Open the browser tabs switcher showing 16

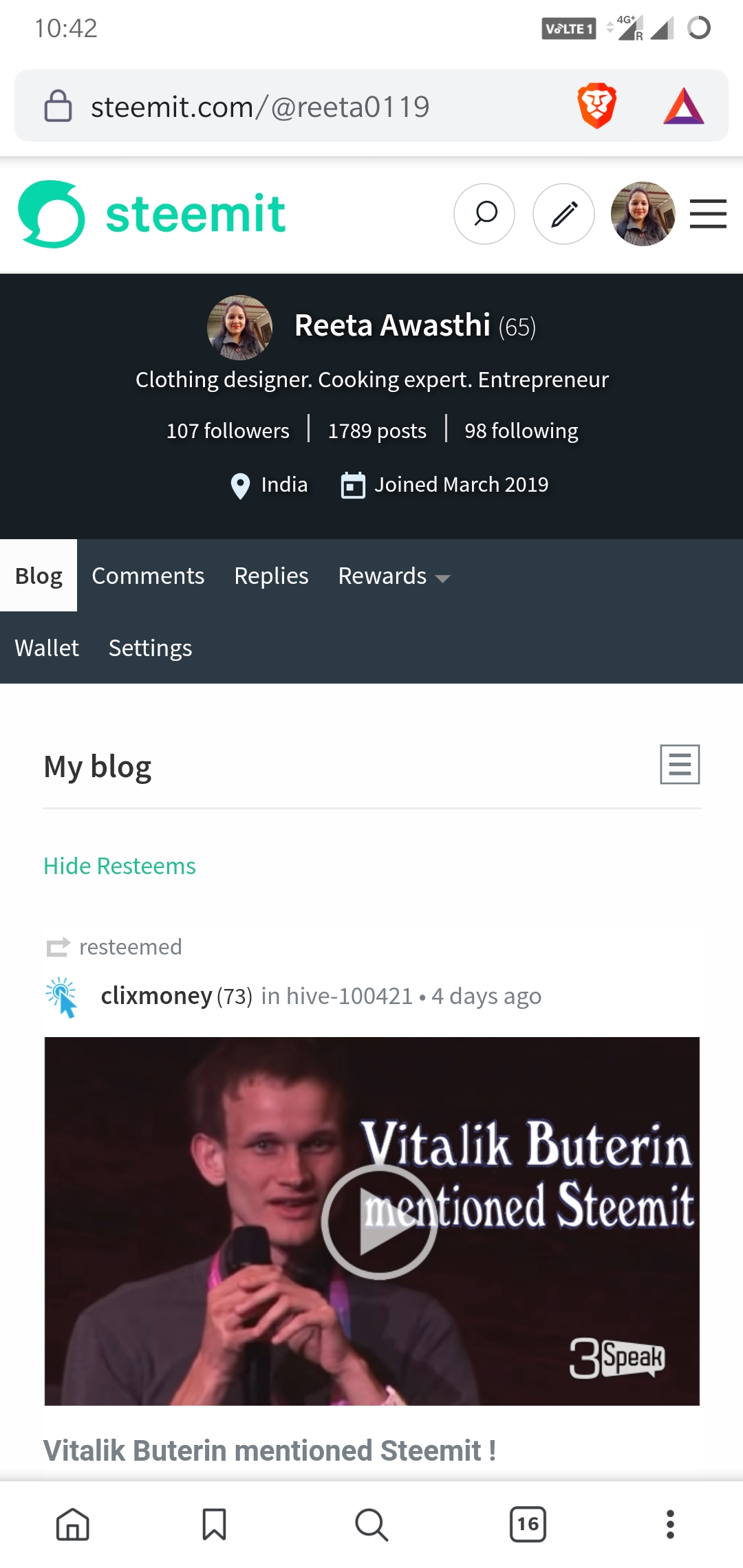pos(528,1524)
